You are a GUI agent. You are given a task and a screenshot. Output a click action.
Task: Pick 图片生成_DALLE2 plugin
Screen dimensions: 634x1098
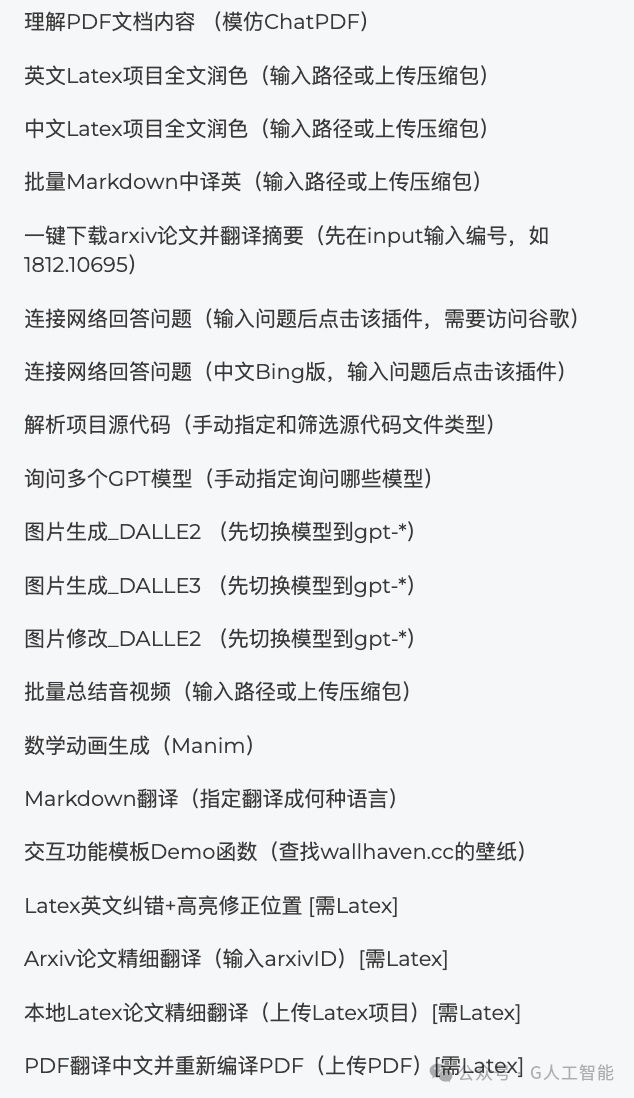(221, 532)
